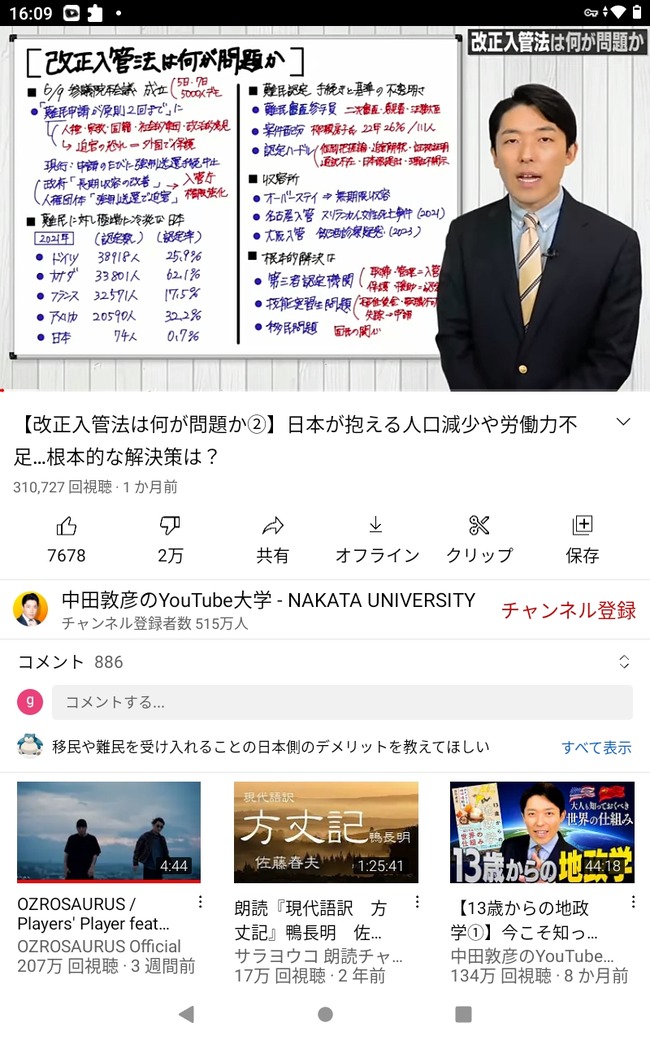Subscribe with チャンネル登録 button
650x1040 pixels.
coord(568,610)
